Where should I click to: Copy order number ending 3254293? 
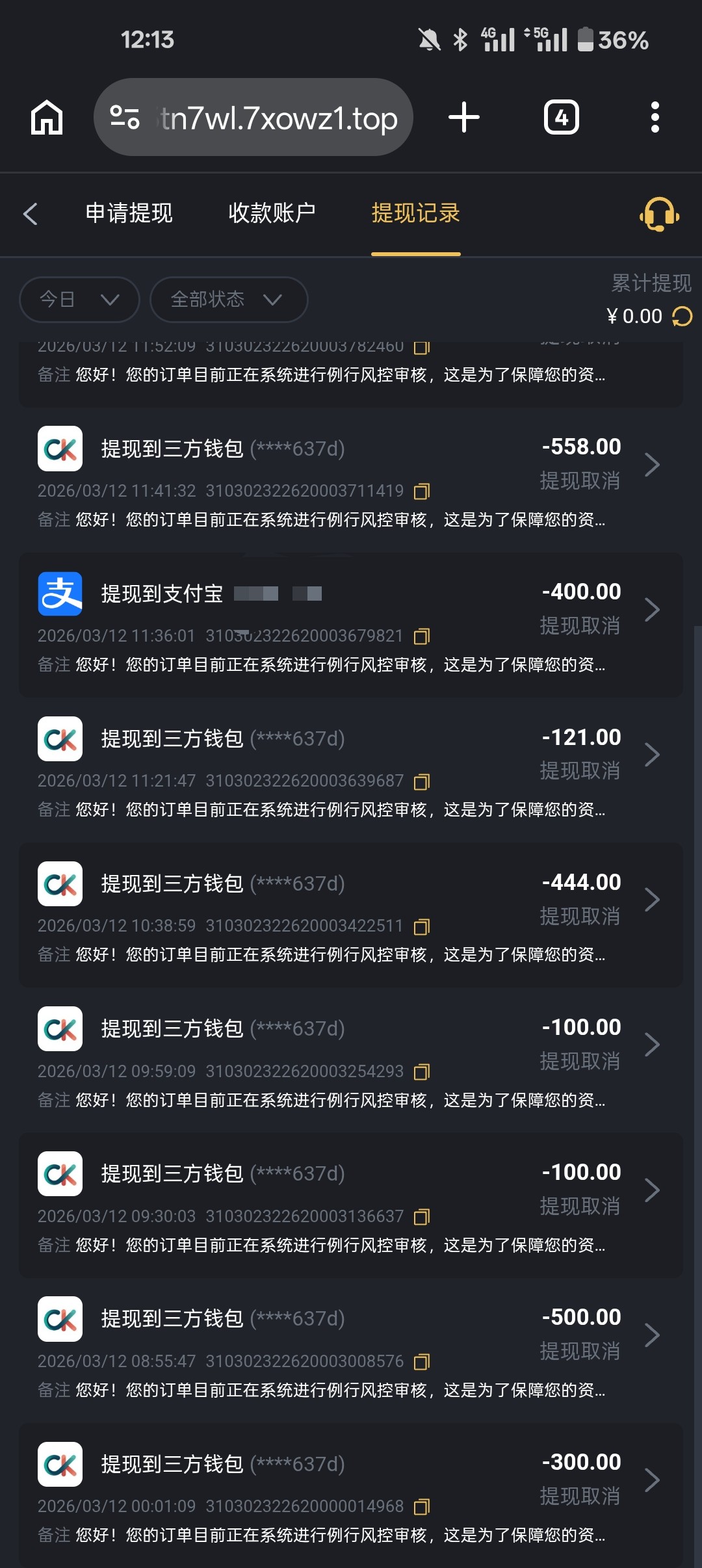pyautogui.click(x=422, y=1071)
